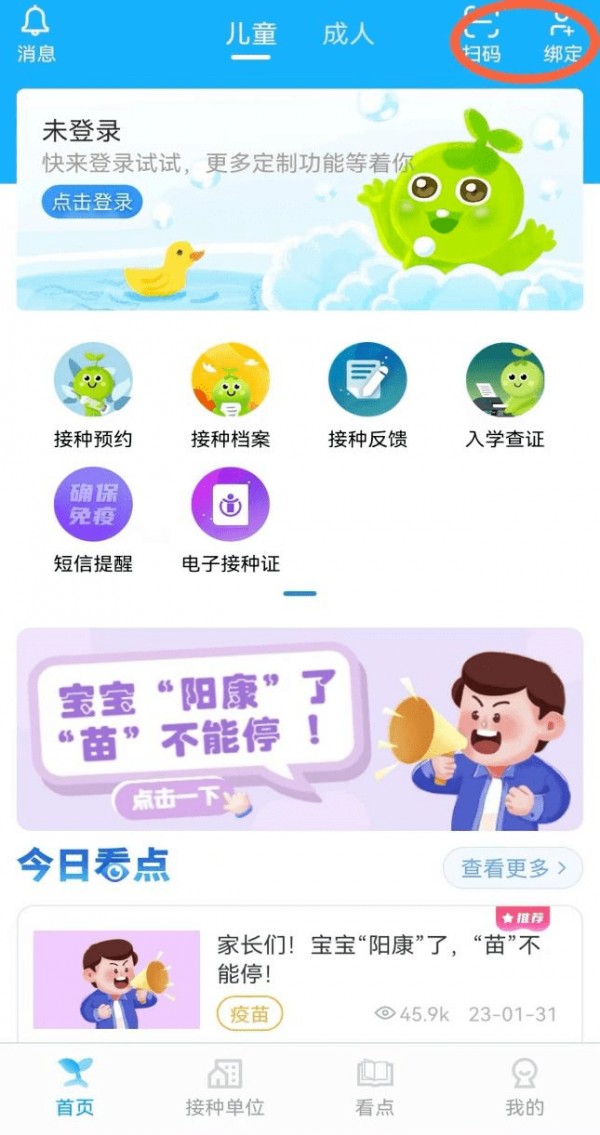Tap 查看更多 to see more news
This screenshot has height=1135, width=600.
(x=512, y=868)
